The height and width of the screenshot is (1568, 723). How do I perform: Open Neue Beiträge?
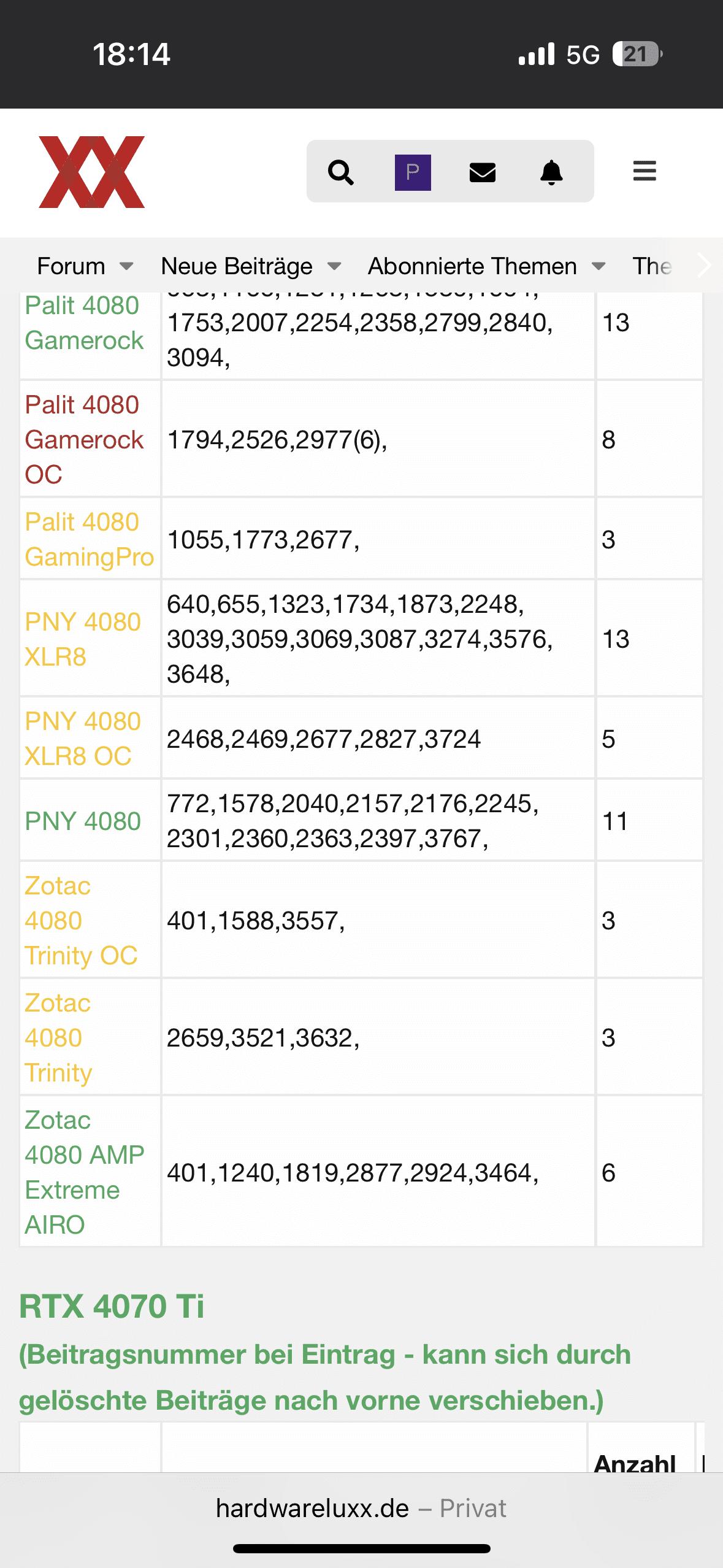[237, 266]
